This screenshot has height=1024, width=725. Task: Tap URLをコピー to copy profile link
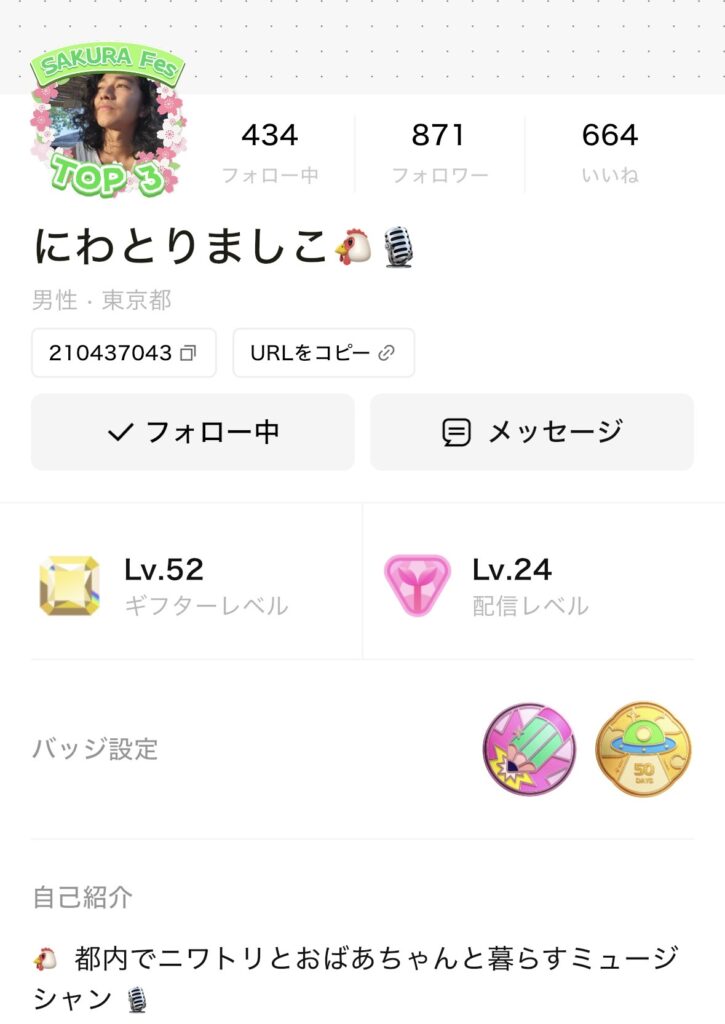(x=323, y=353)
